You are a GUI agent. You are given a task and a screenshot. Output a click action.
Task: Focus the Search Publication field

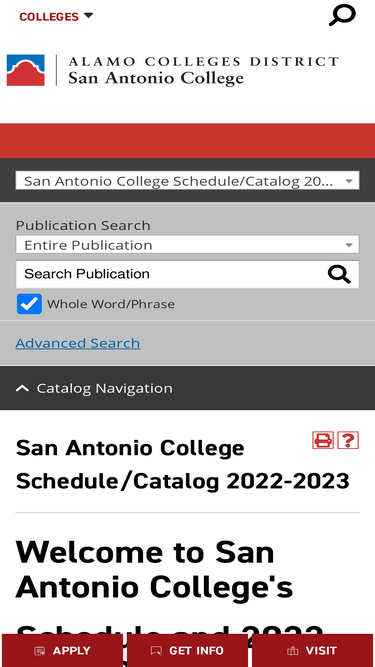point(170,274)
